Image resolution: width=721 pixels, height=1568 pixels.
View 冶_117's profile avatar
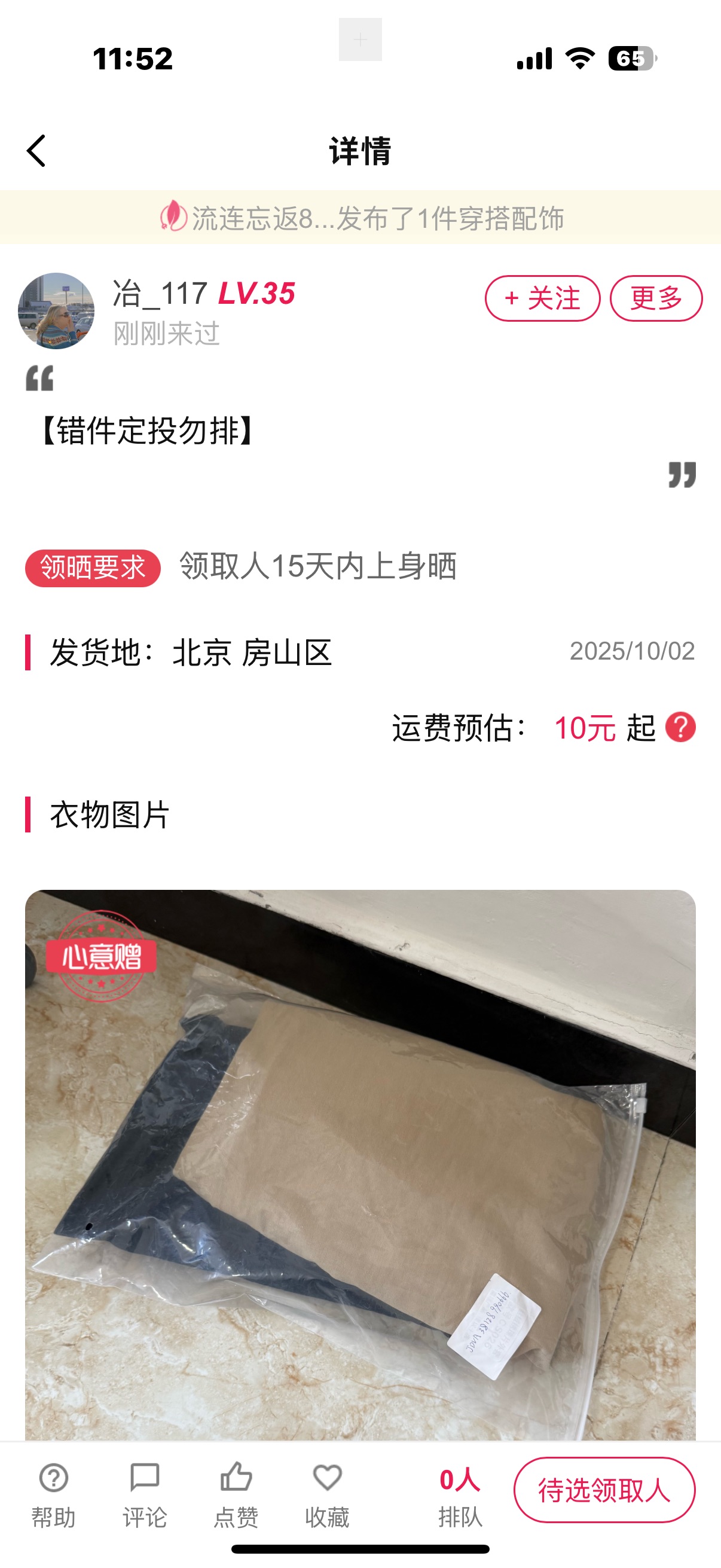click(57, 311)
